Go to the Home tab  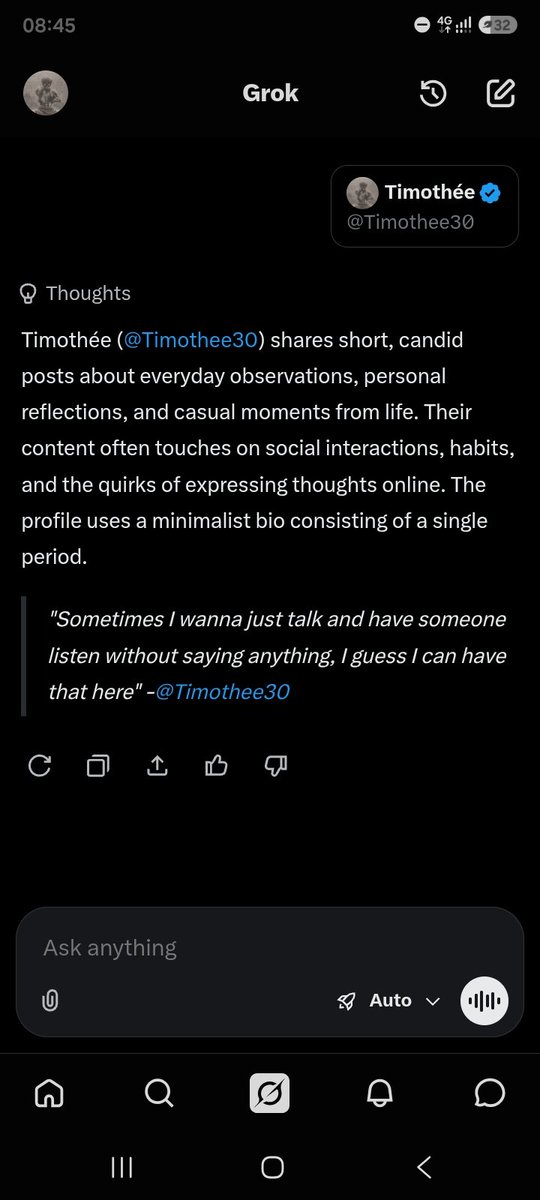click(48, 1094)
